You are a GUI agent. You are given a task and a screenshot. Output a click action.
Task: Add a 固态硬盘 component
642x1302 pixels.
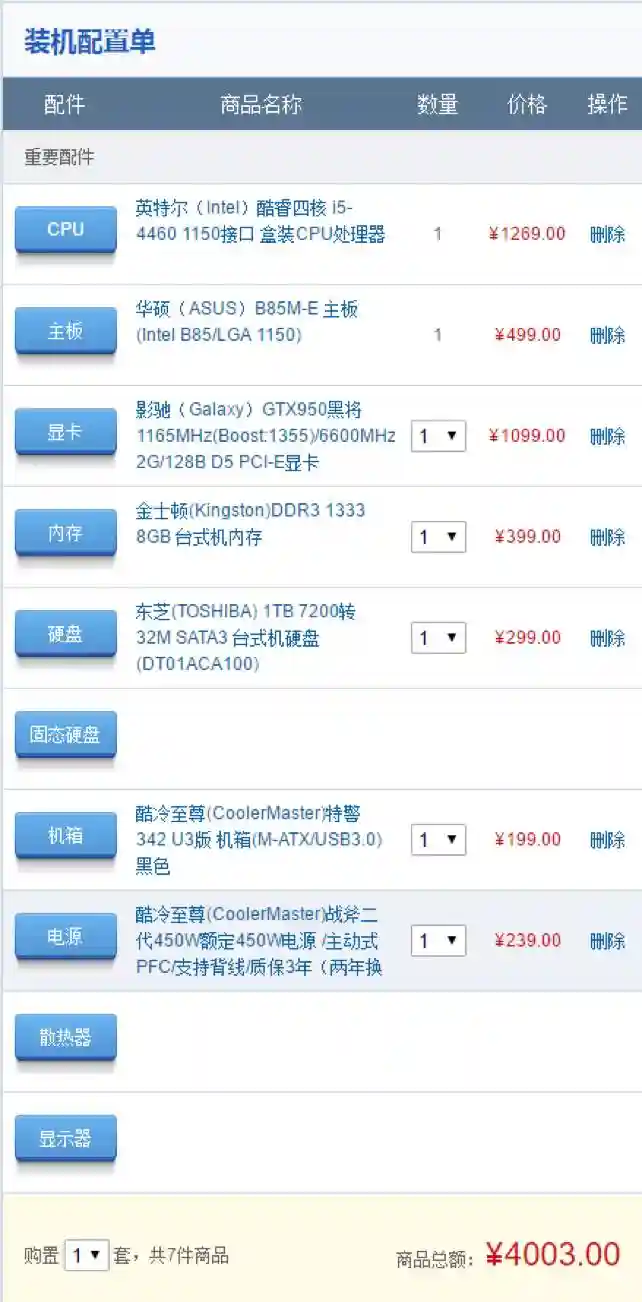[65, 735]
